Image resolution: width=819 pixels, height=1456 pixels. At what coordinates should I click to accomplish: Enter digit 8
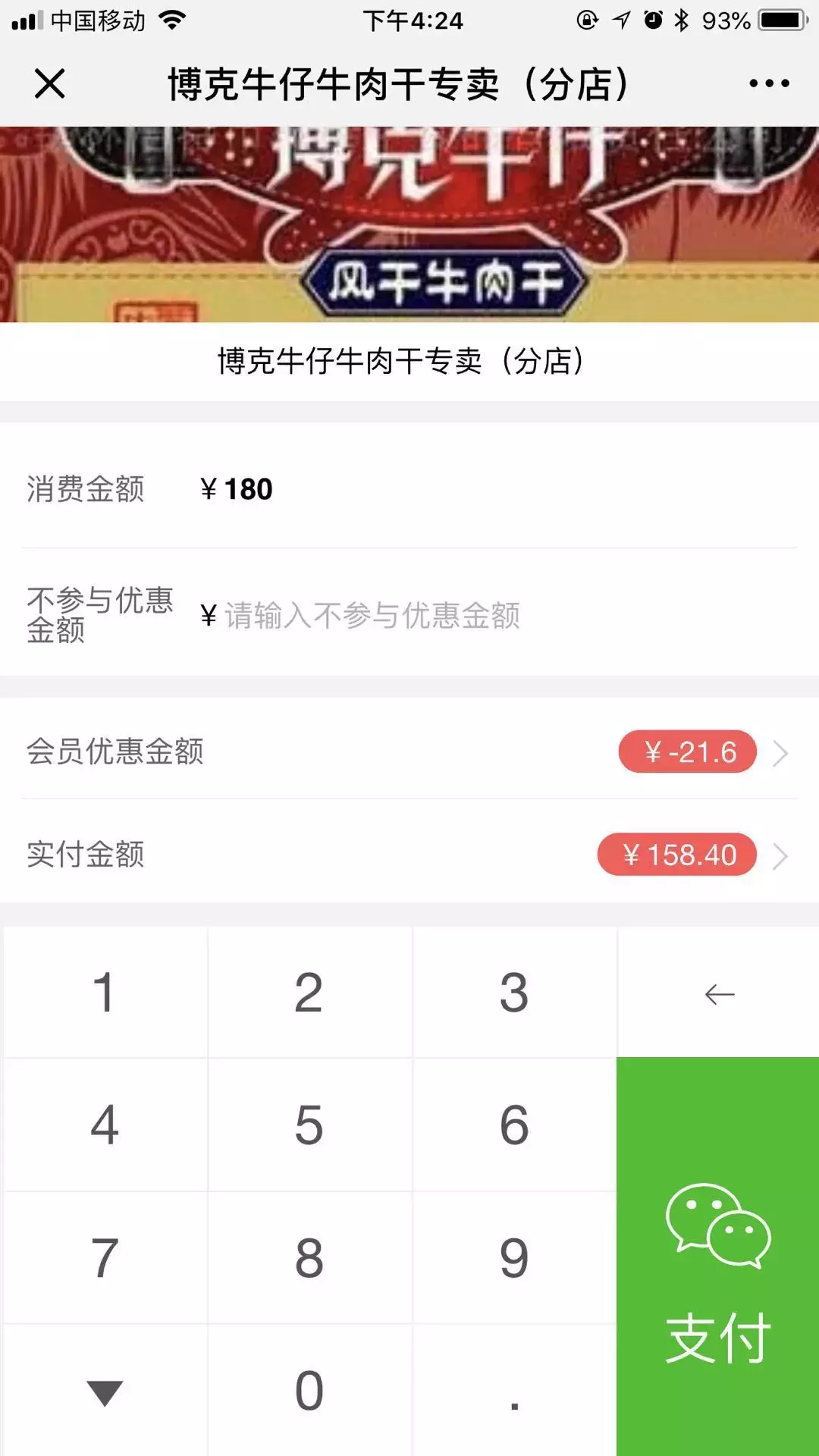(x=309, y=1258)
